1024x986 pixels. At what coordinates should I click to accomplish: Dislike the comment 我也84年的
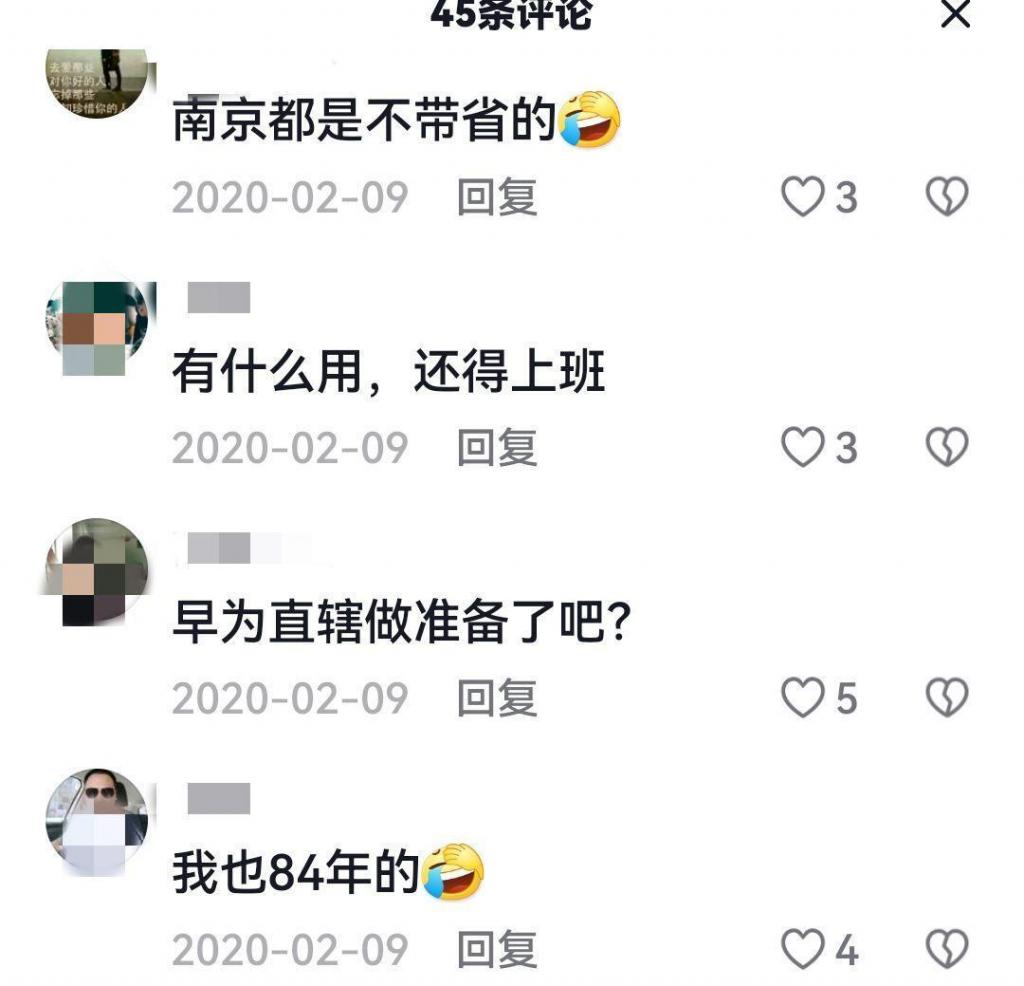947,947
